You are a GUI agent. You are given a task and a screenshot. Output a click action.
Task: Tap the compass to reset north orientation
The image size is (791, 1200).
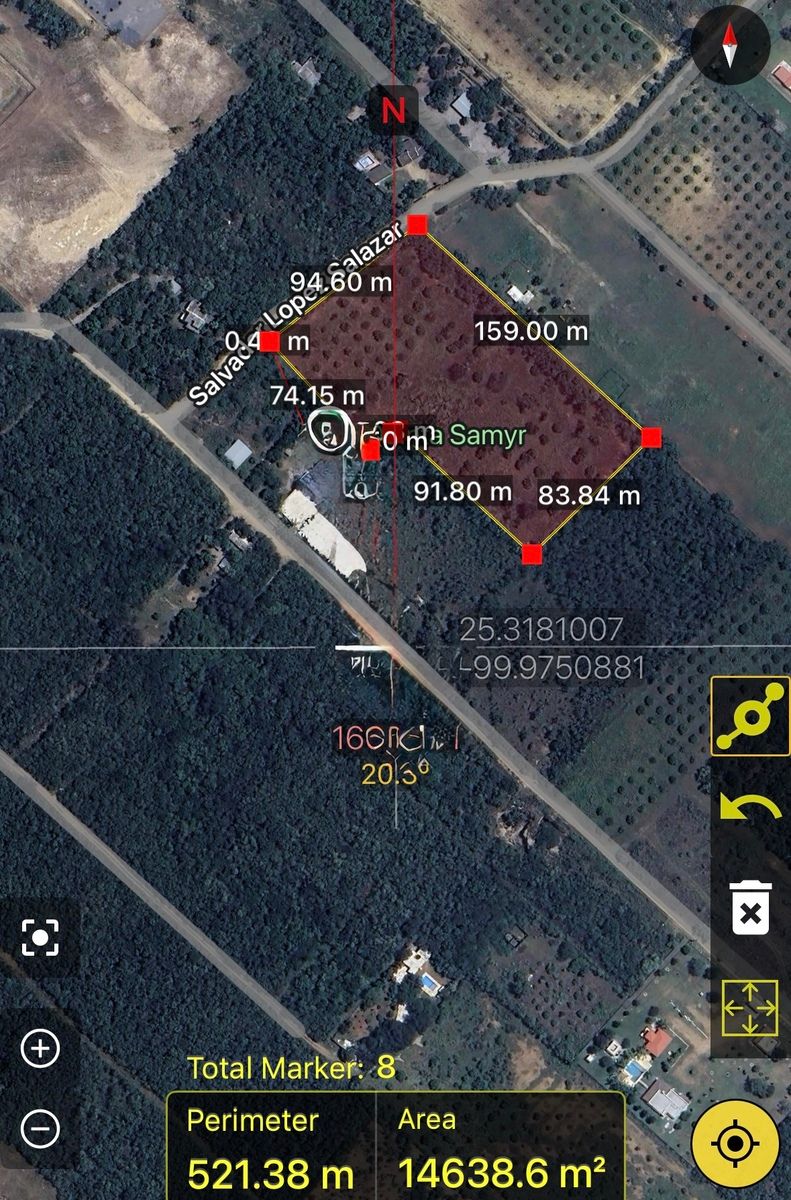coord(730,44)
